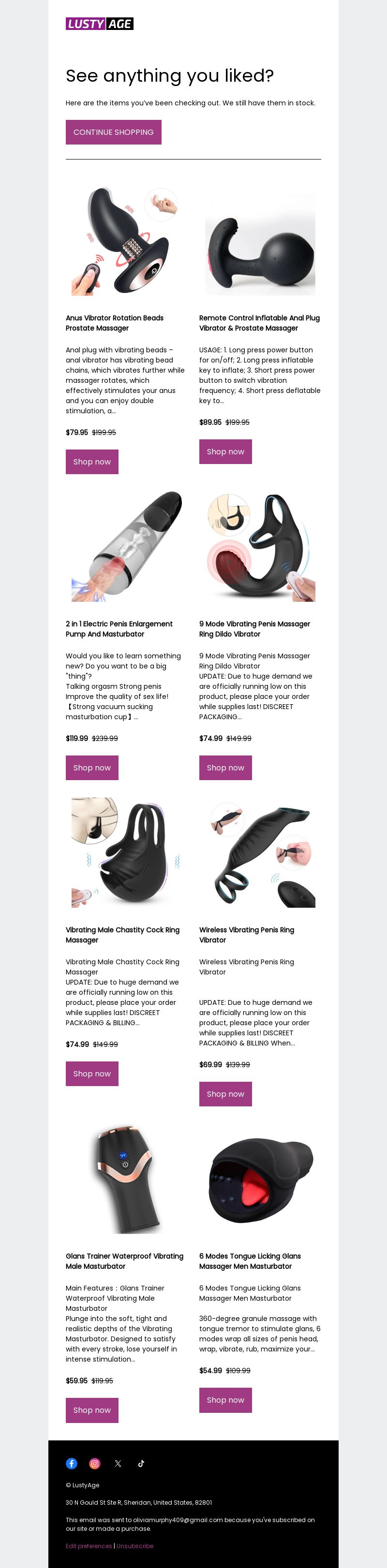
Task: Open the X social icon
Action: tap(118, 1463)
